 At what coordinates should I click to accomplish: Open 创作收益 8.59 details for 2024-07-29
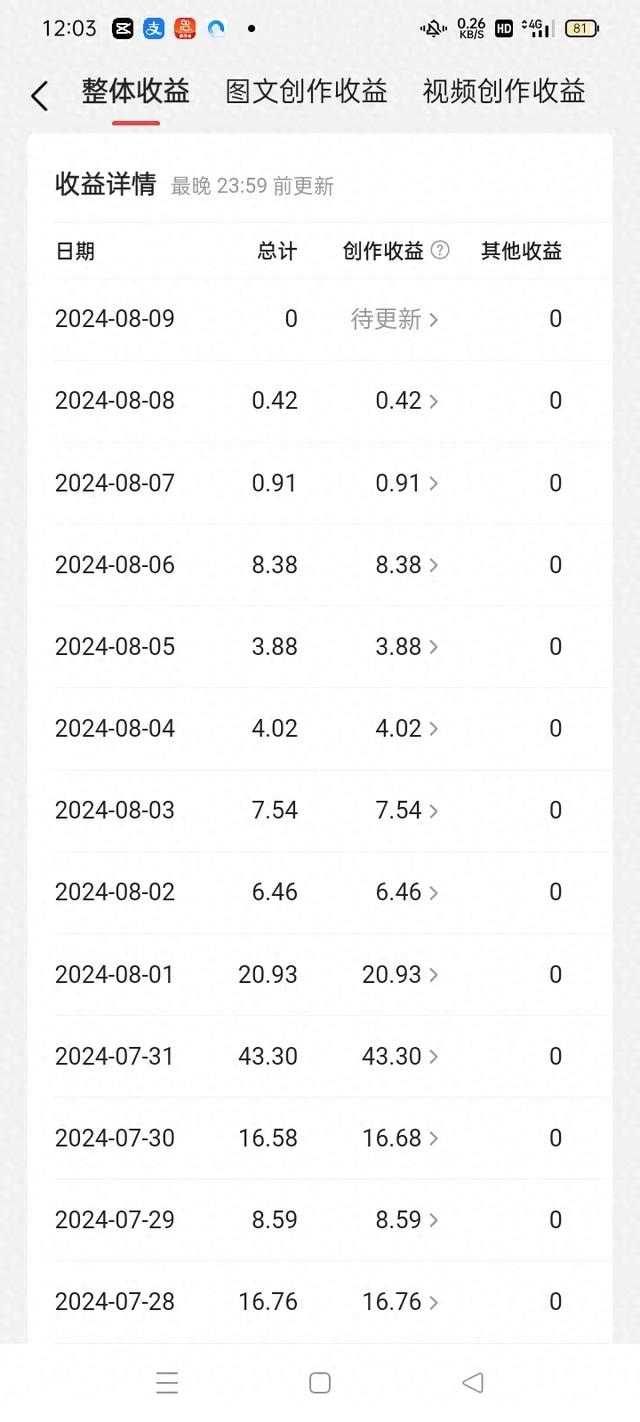click(407, 1220)
